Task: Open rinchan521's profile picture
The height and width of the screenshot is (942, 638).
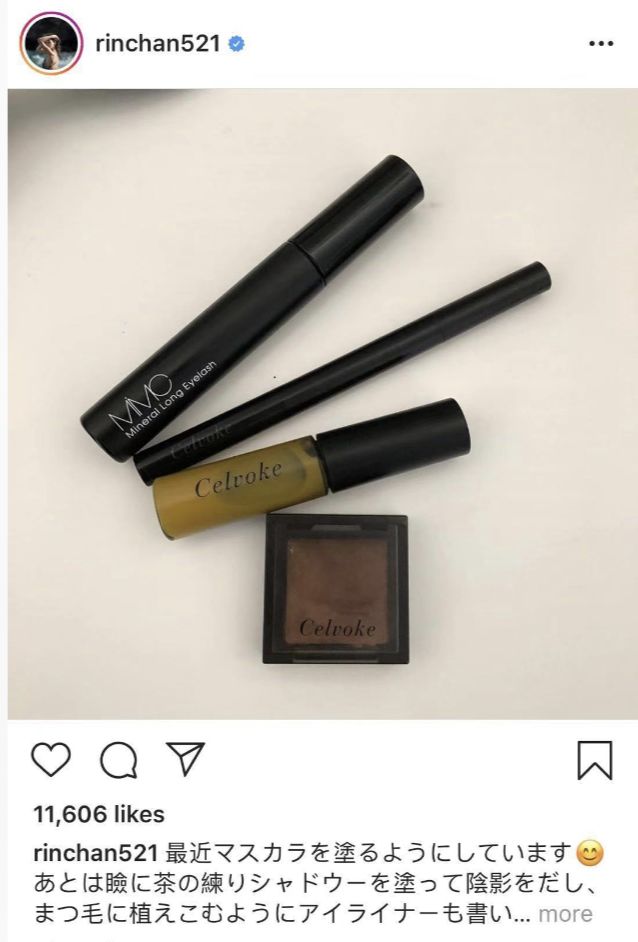Action: pos(49,44)
